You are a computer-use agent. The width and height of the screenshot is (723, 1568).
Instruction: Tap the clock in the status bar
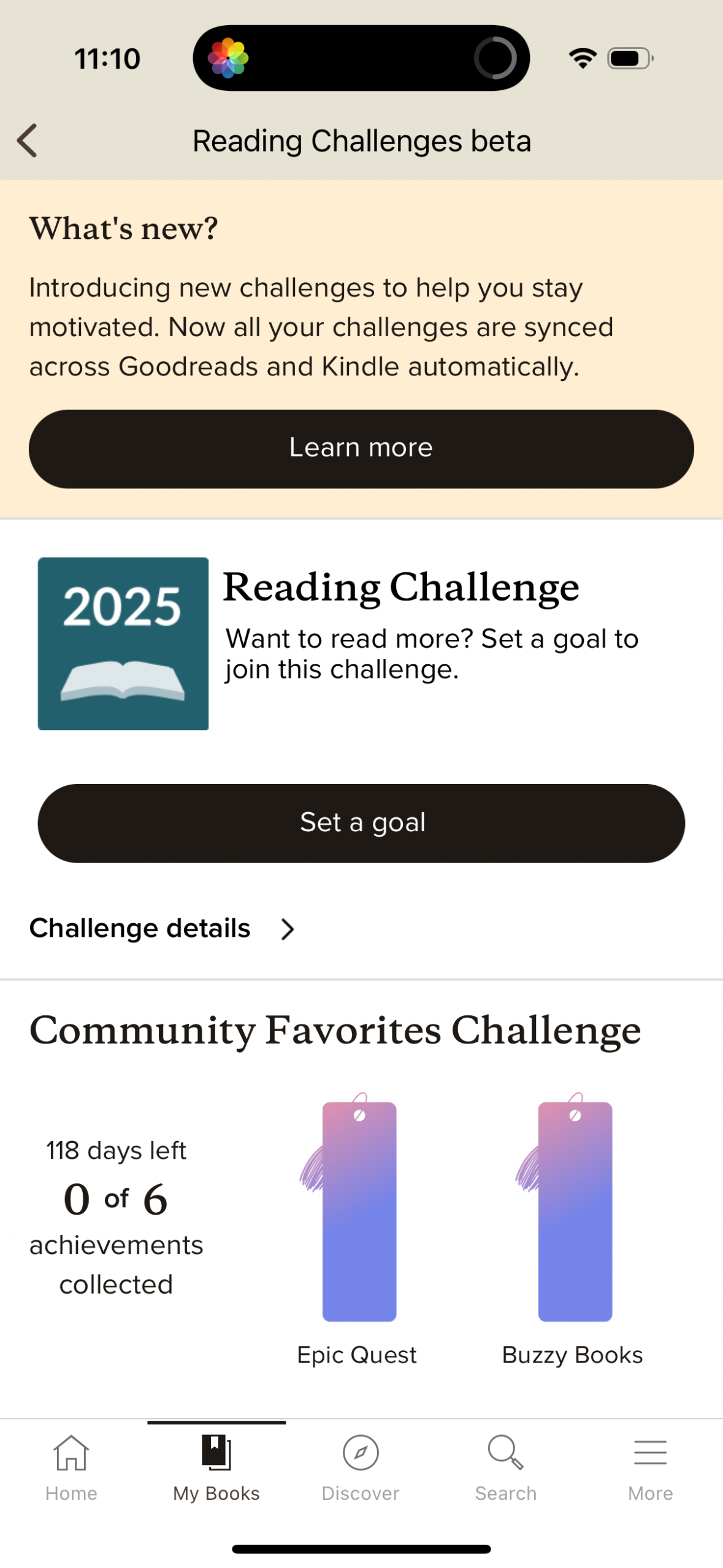tap(108, 58)
